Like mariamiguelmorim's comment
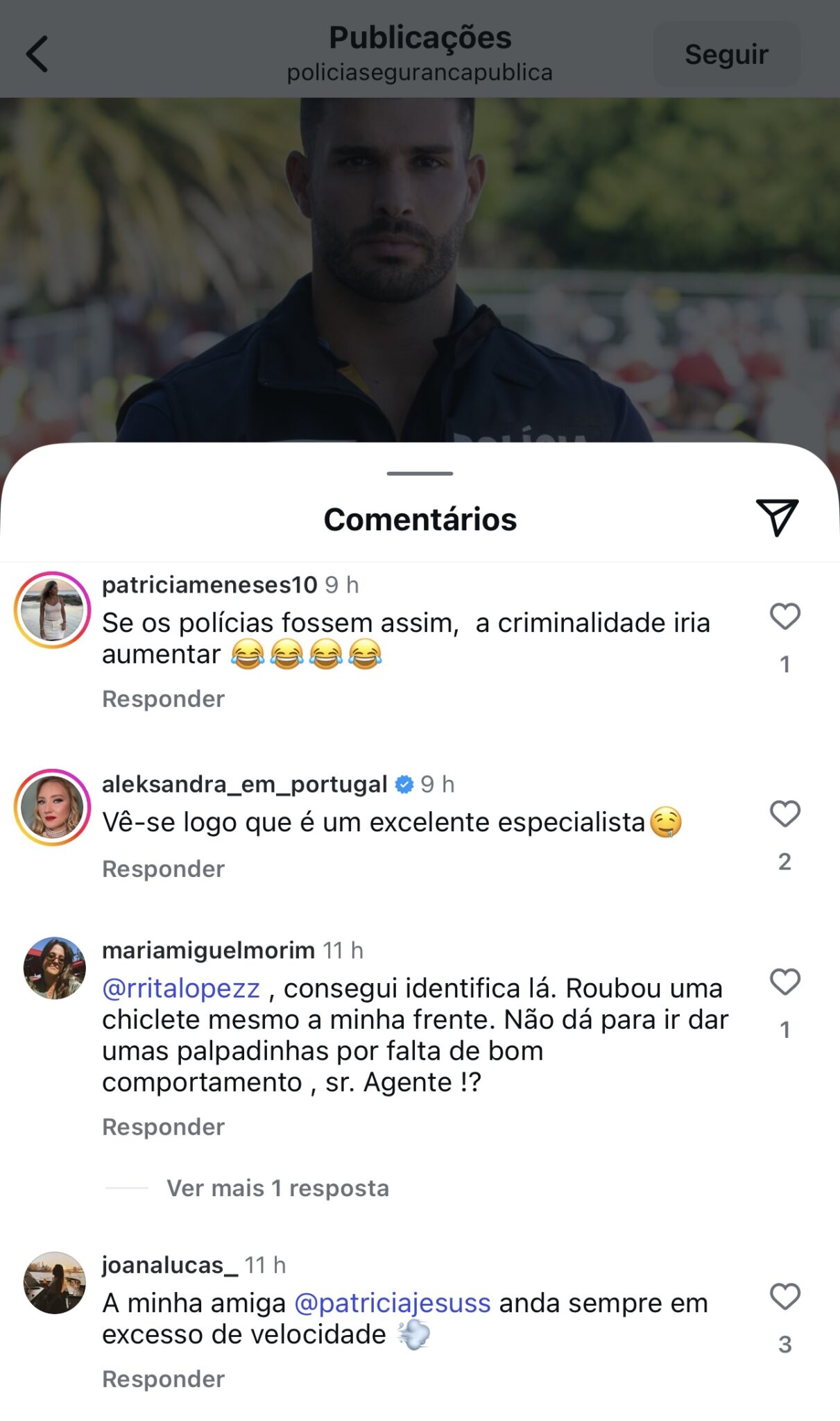840x1421 pixels. pos(785,982)
